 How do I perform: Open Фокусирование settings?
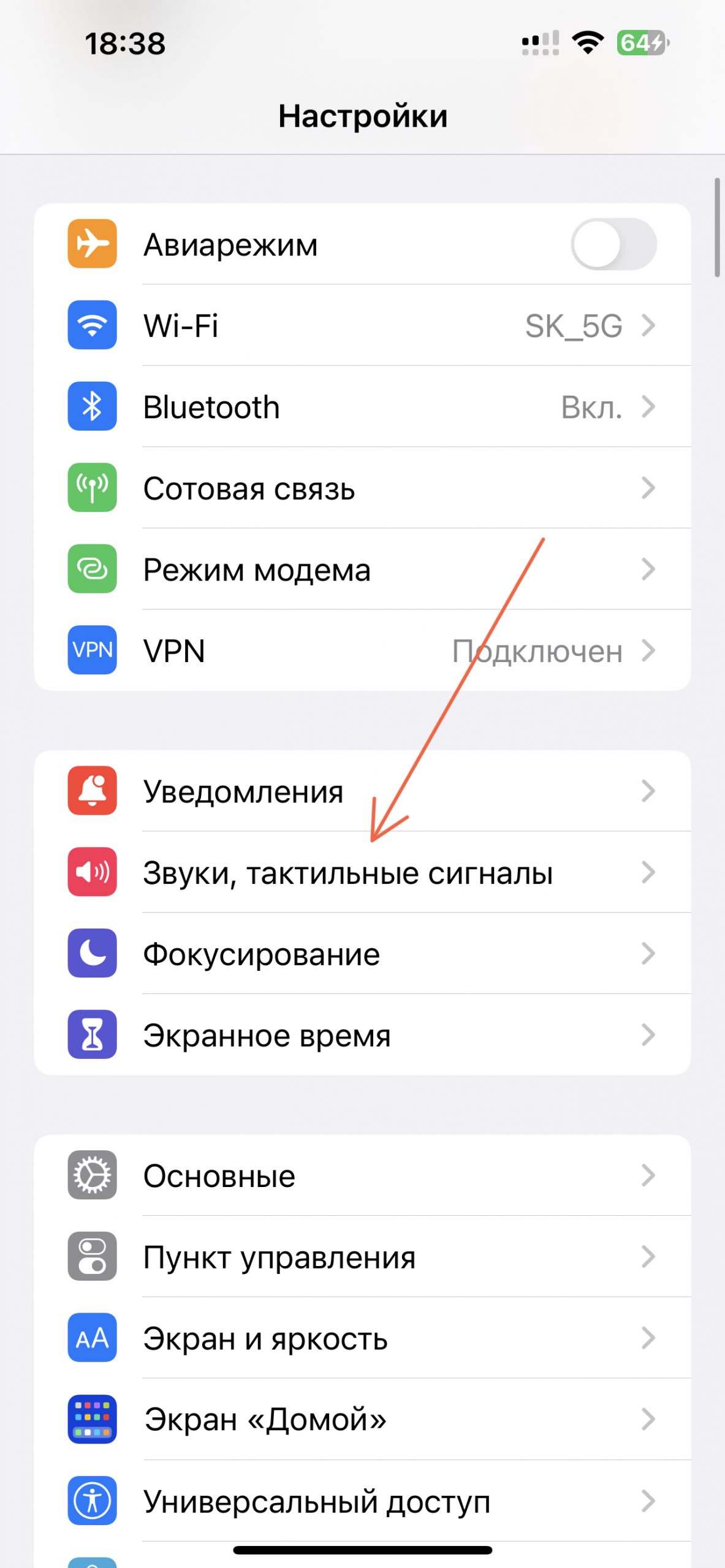[362, 954]
